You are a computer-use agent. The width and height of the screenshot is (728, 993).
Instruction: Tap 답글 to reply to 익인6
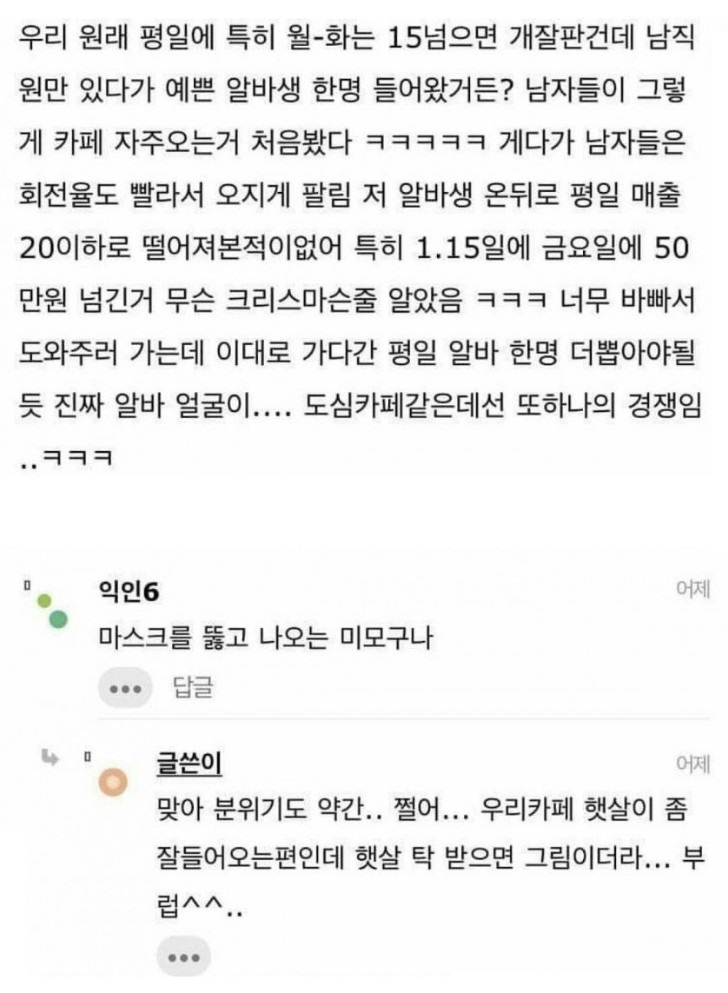pyautogui.click(x=193, y=688)
